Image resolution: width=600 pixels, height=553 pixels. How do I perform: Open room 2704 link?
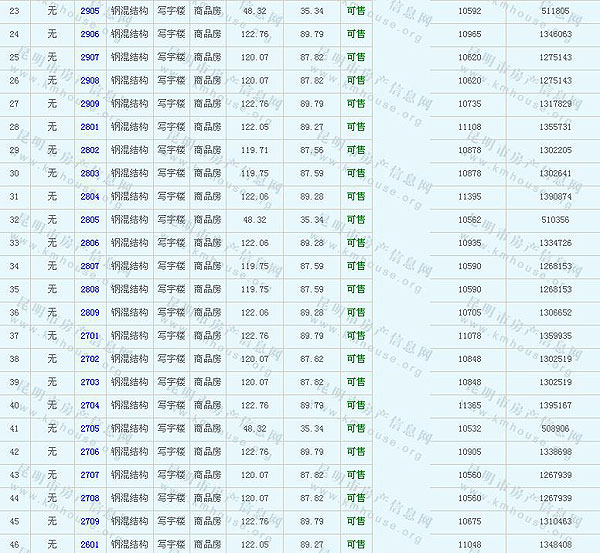pos(90,405)
